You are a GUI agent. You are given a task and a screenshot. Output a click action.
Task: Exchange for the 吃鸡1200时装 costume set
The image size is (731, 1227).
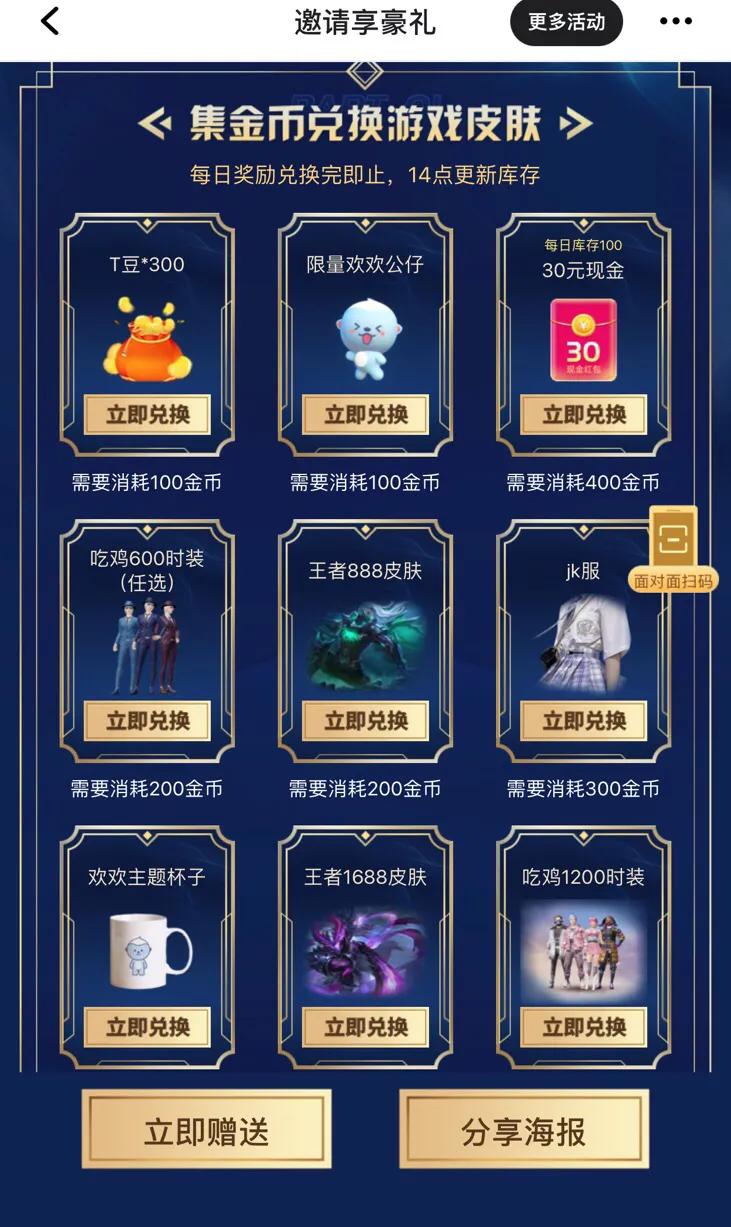582,1027
